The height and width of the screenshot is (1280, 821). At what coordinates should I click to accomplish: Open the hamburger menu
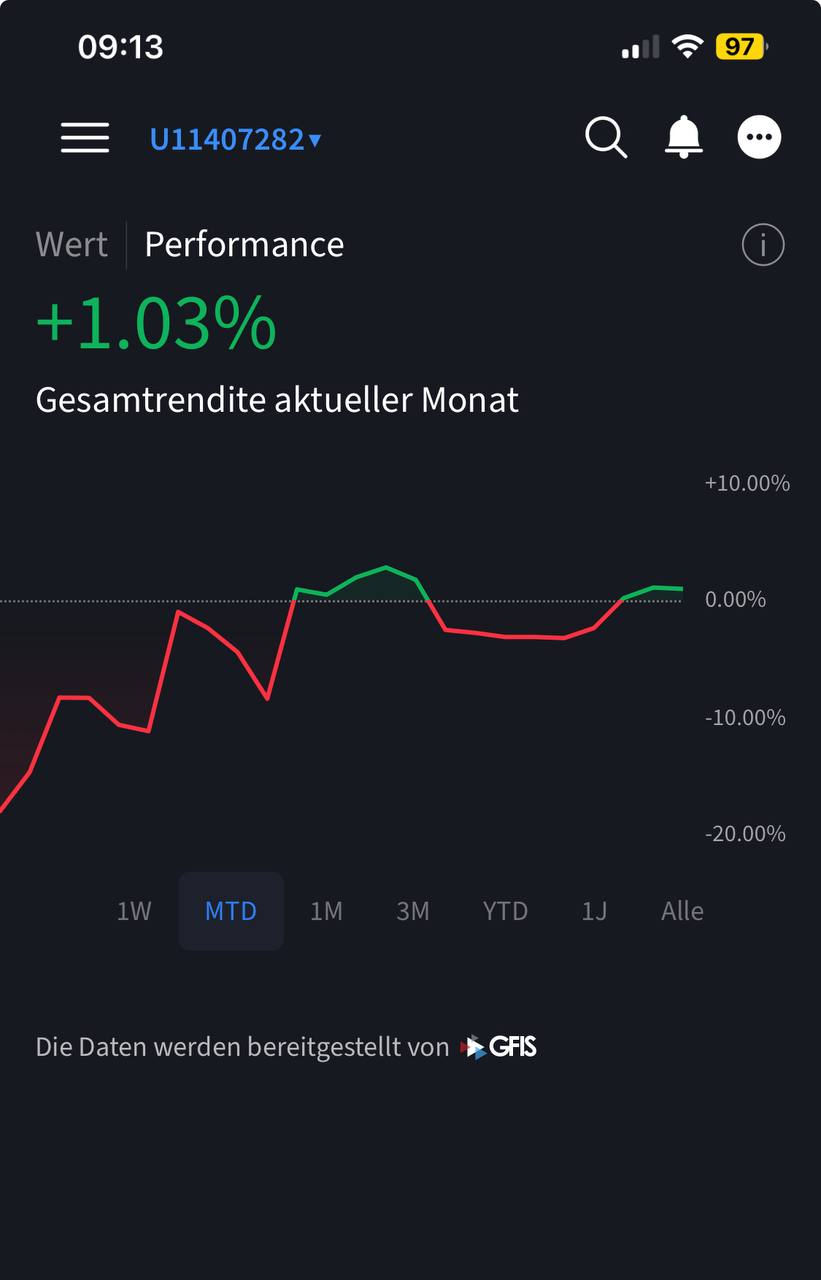tap(85, 138)
